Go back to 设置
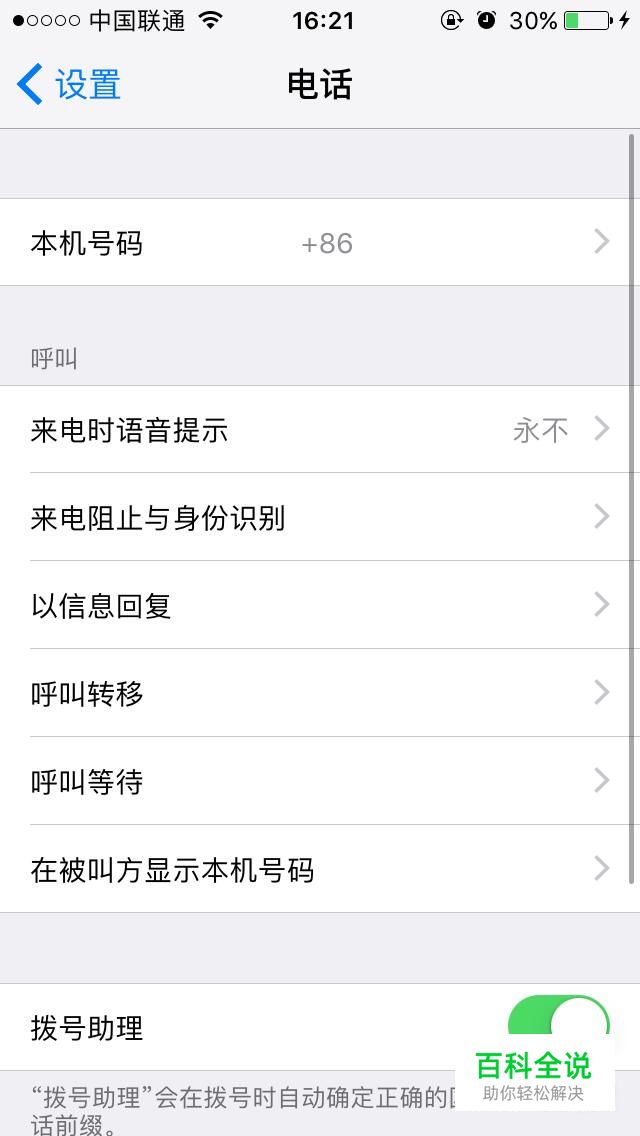640x1136 pixels. pyautogui.click(x=68, y=85)
